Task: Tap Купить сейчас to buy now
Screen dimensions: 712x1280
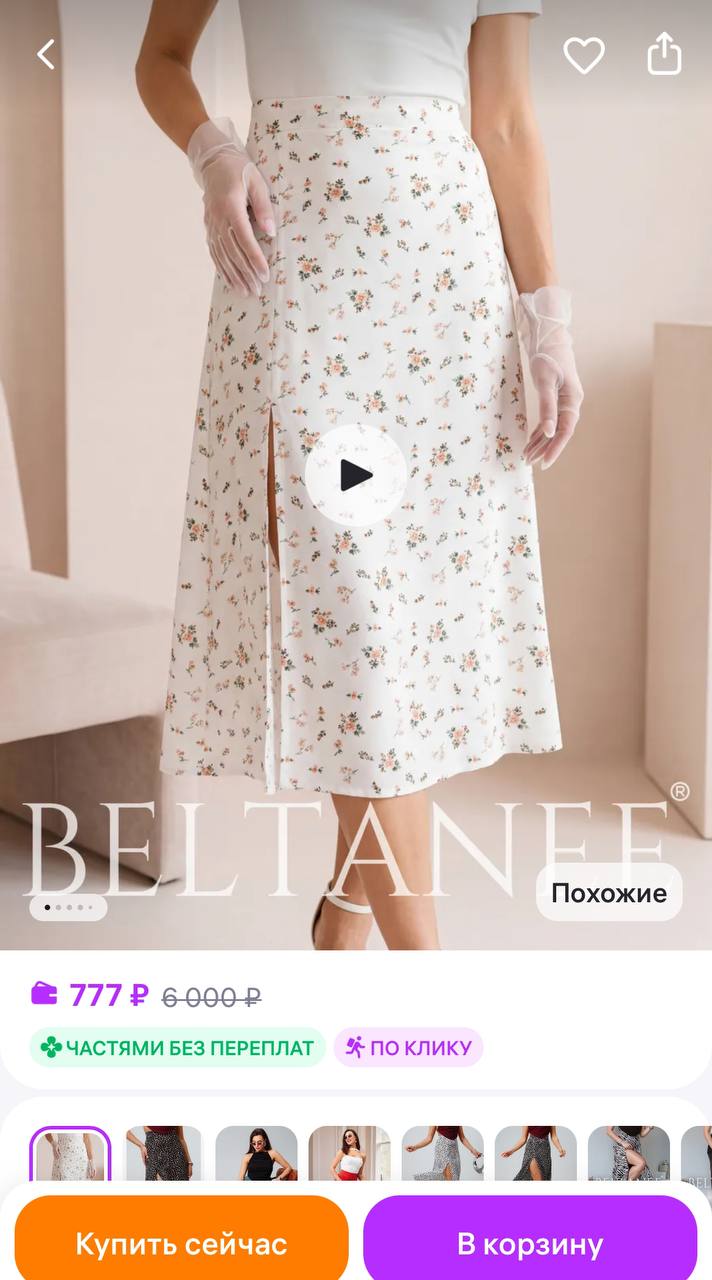Action: (x=181, y=1244)
